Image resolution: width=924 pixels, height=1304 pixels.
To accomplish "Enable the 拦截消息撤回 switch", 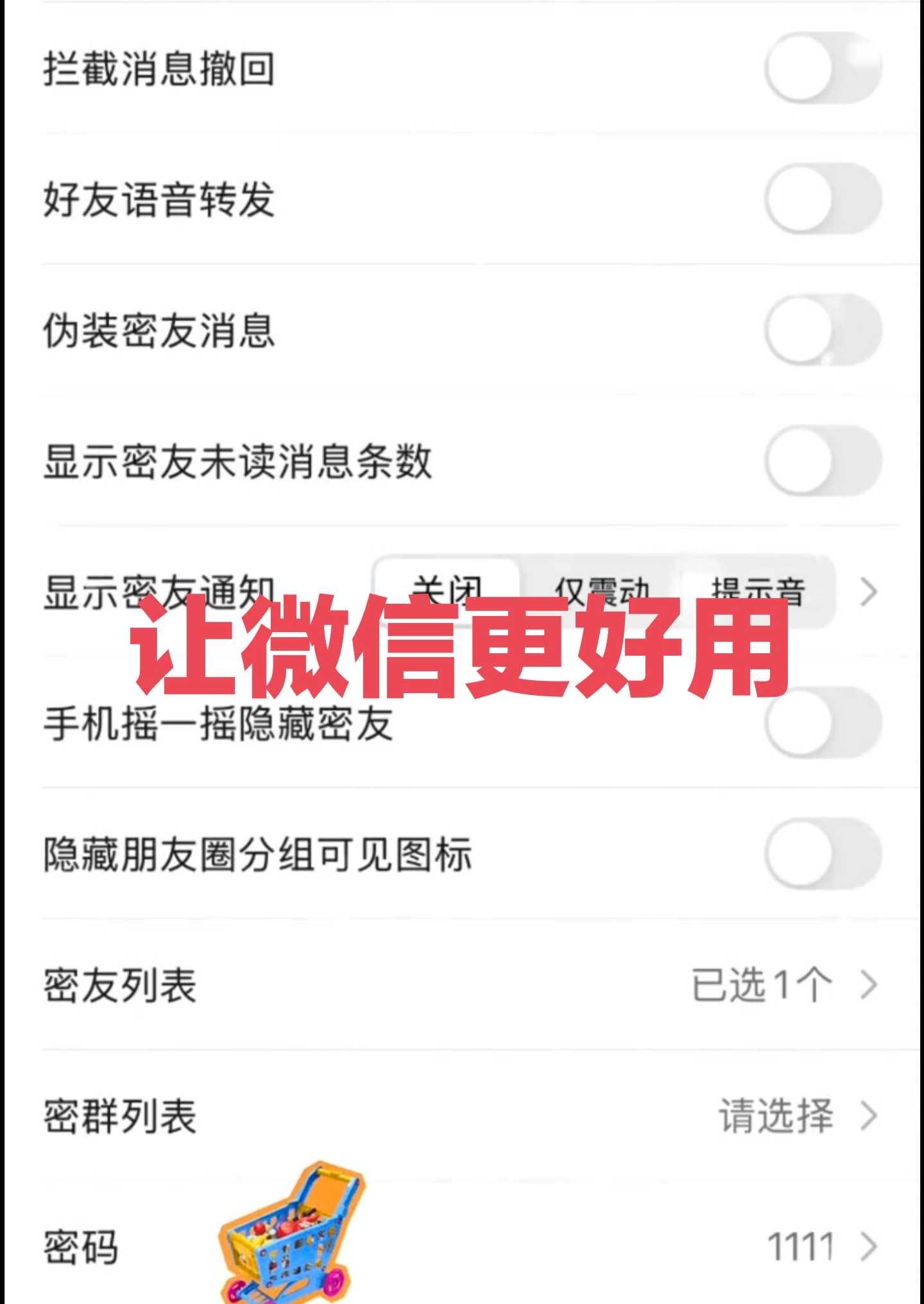I will coord(823,69).
